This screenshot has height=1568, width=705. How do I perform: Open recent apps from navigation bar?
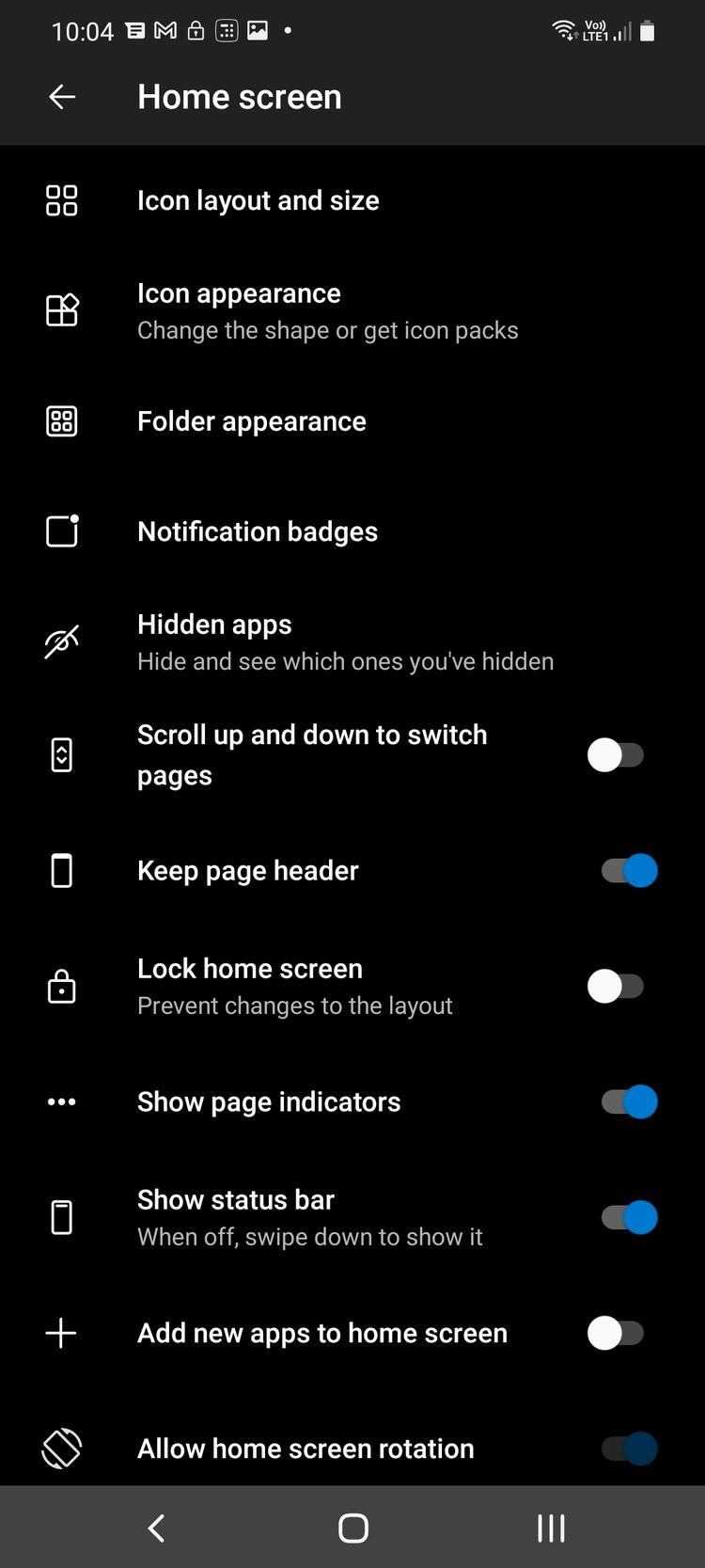point(551,1528)
